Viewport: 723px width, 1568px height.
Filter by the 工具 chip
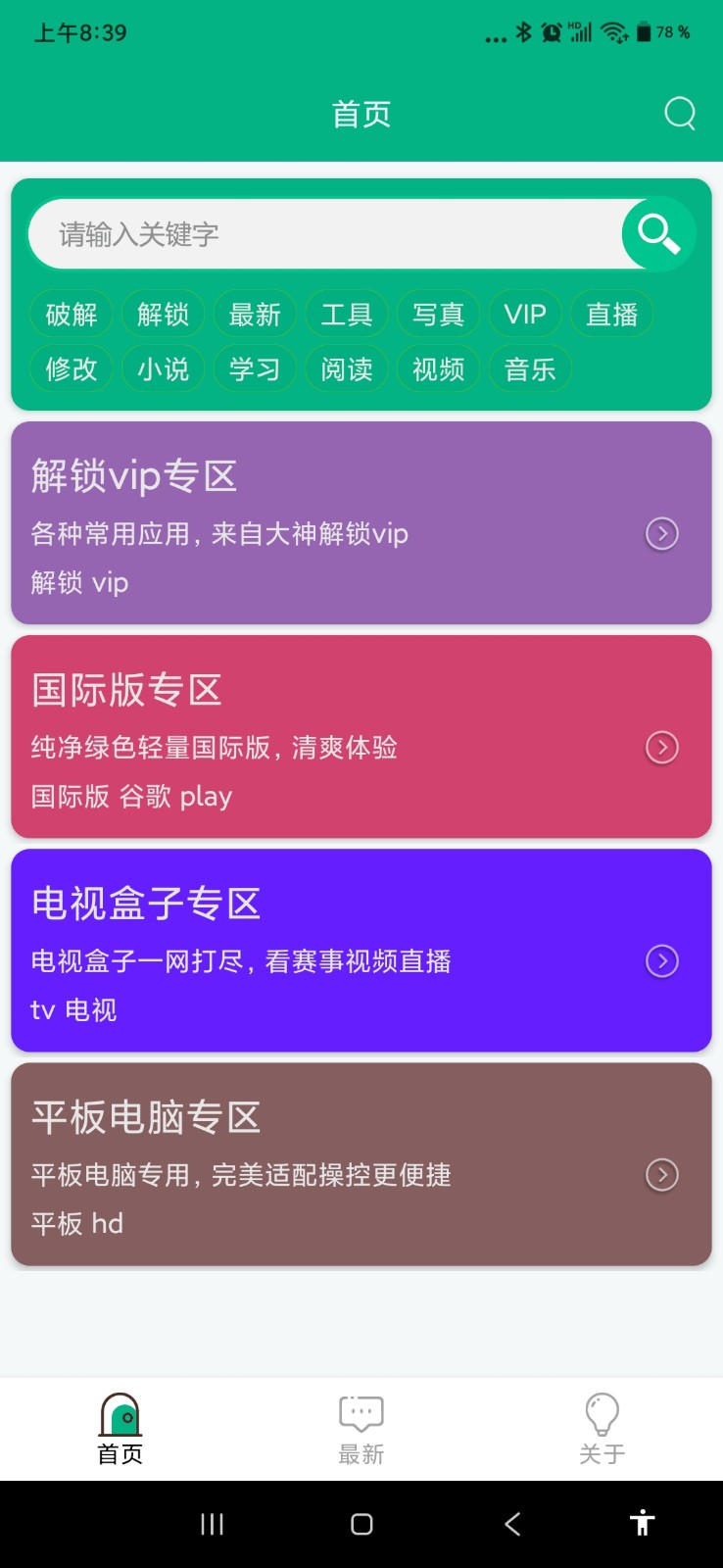click(347, 315)
